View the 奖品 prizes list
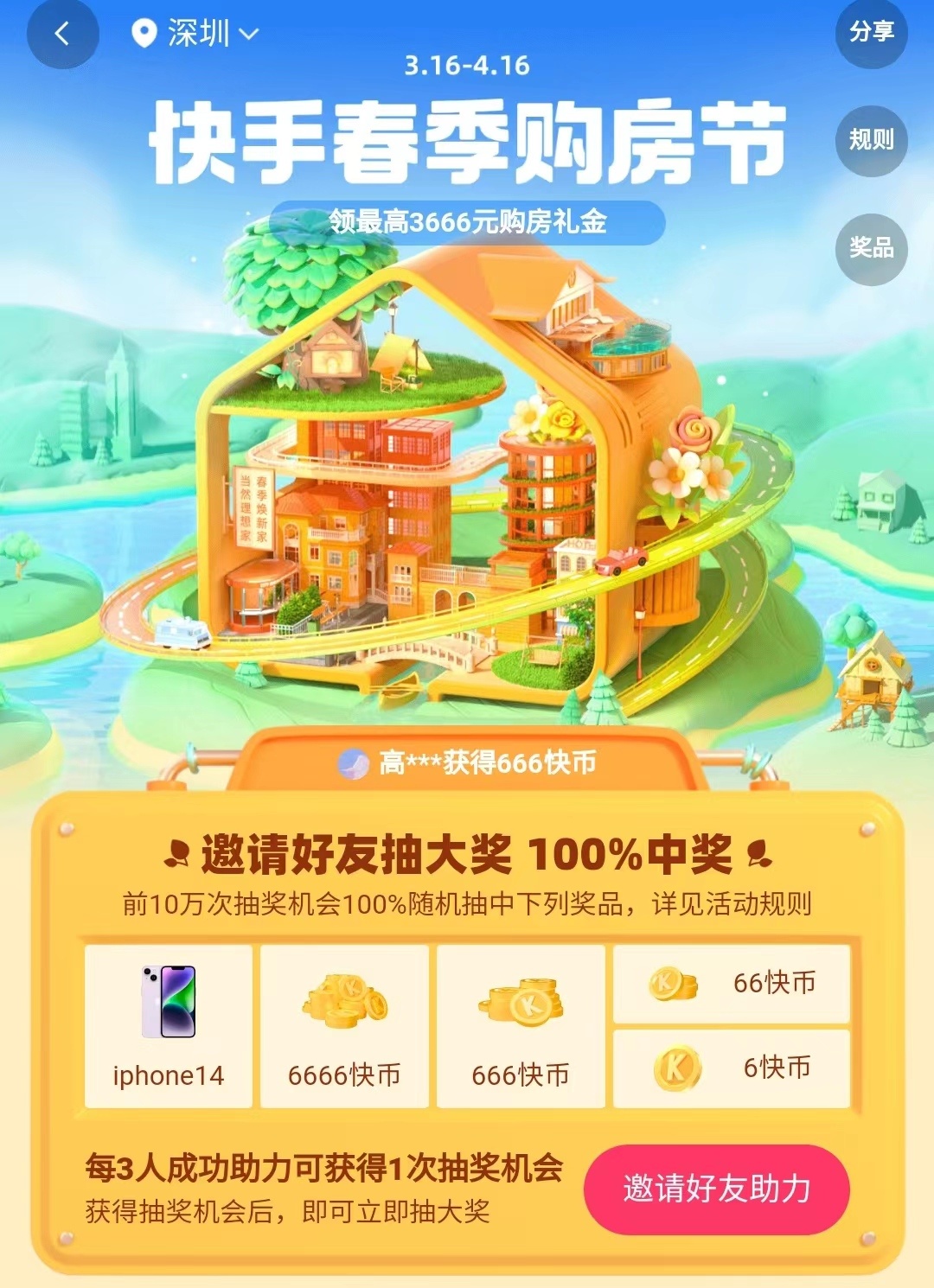Image resolution: width=934 pixels, height=1288 pixels. click(x=871, y=249)
